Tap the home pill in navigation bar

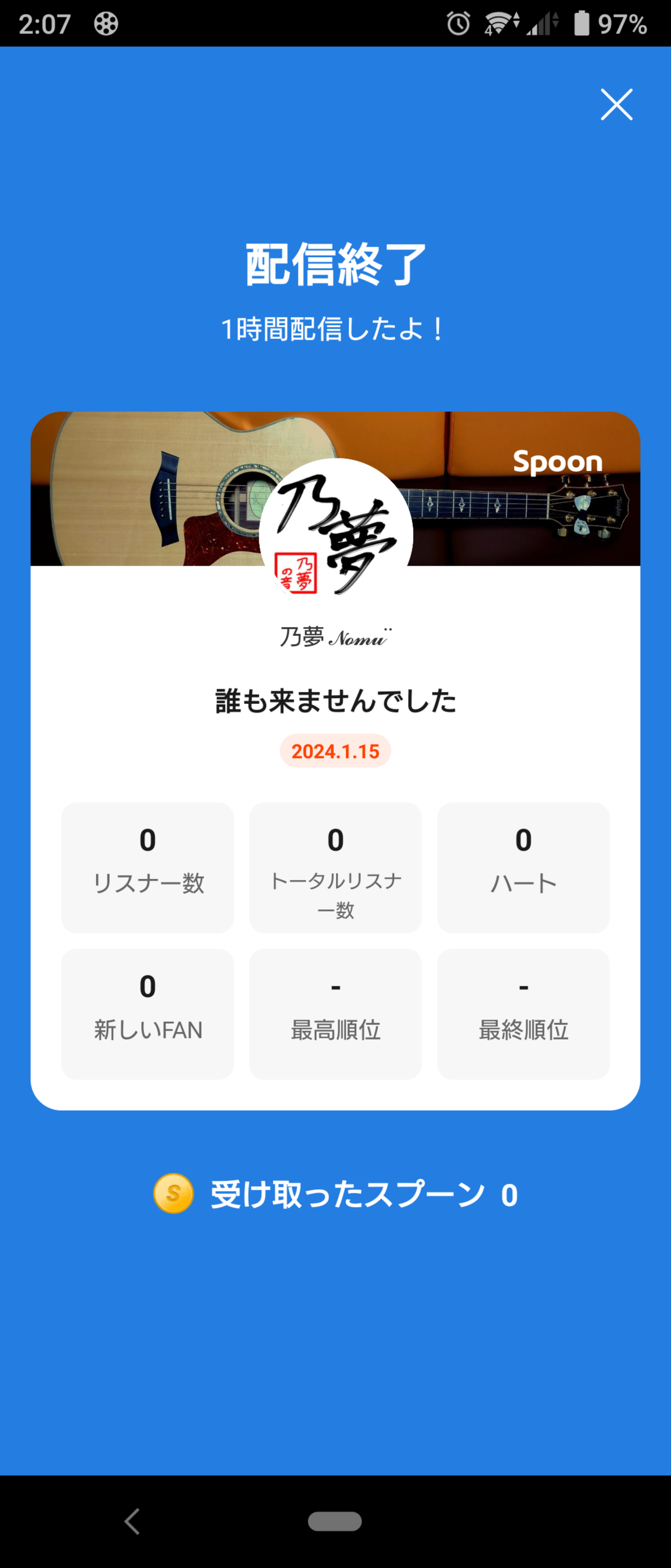pyautogui.click(x=335, y=1521)
